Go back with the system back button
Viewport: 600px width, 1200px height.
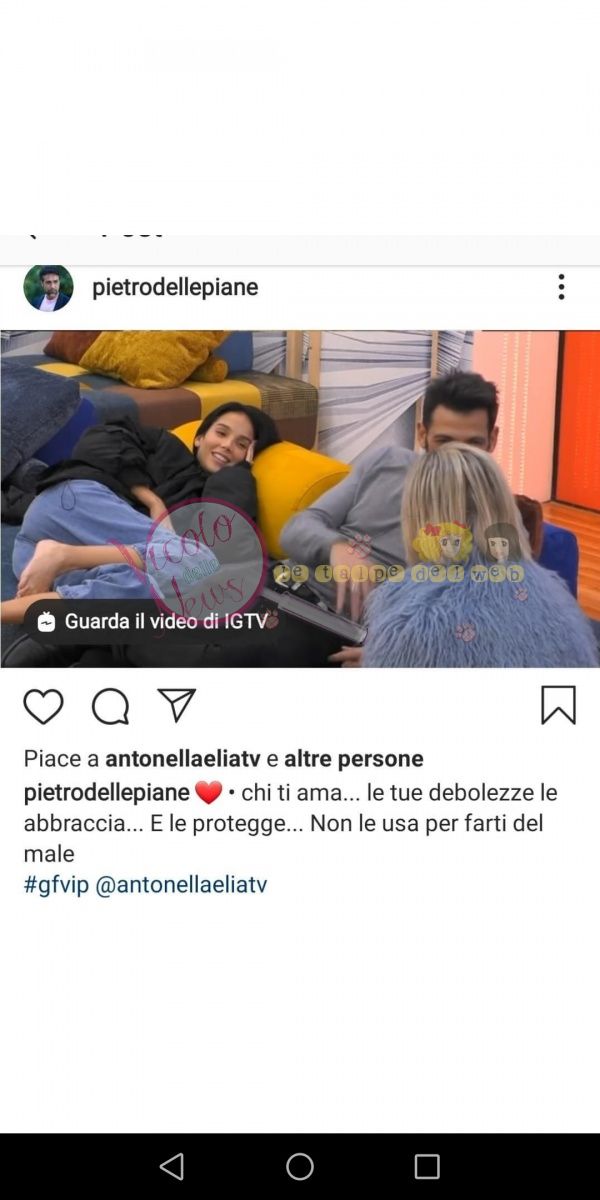click(172, 1166)
